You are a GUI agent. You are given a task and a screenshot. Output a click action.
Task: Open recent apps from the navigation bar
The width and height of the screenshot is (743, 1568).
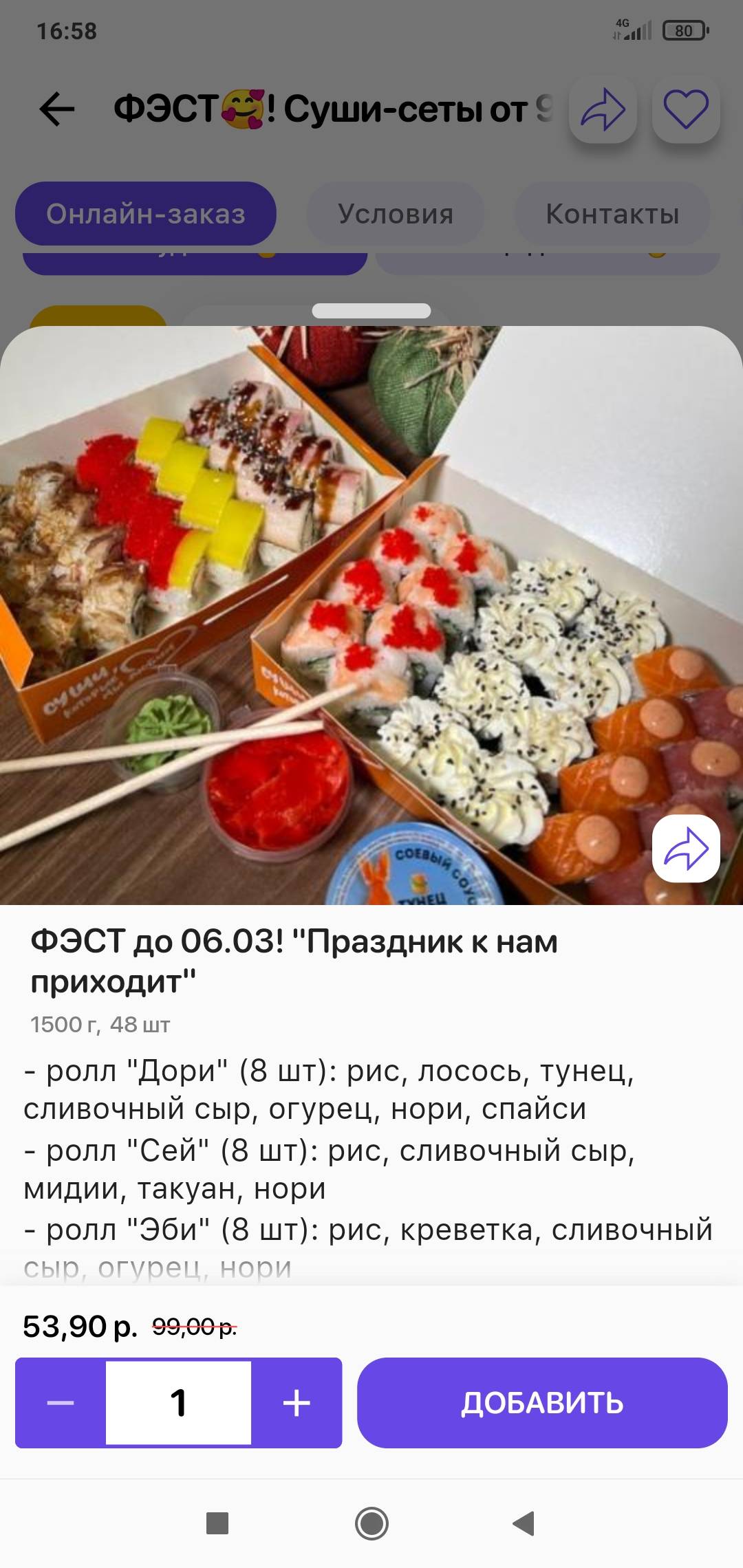(x=217, y=1523)
